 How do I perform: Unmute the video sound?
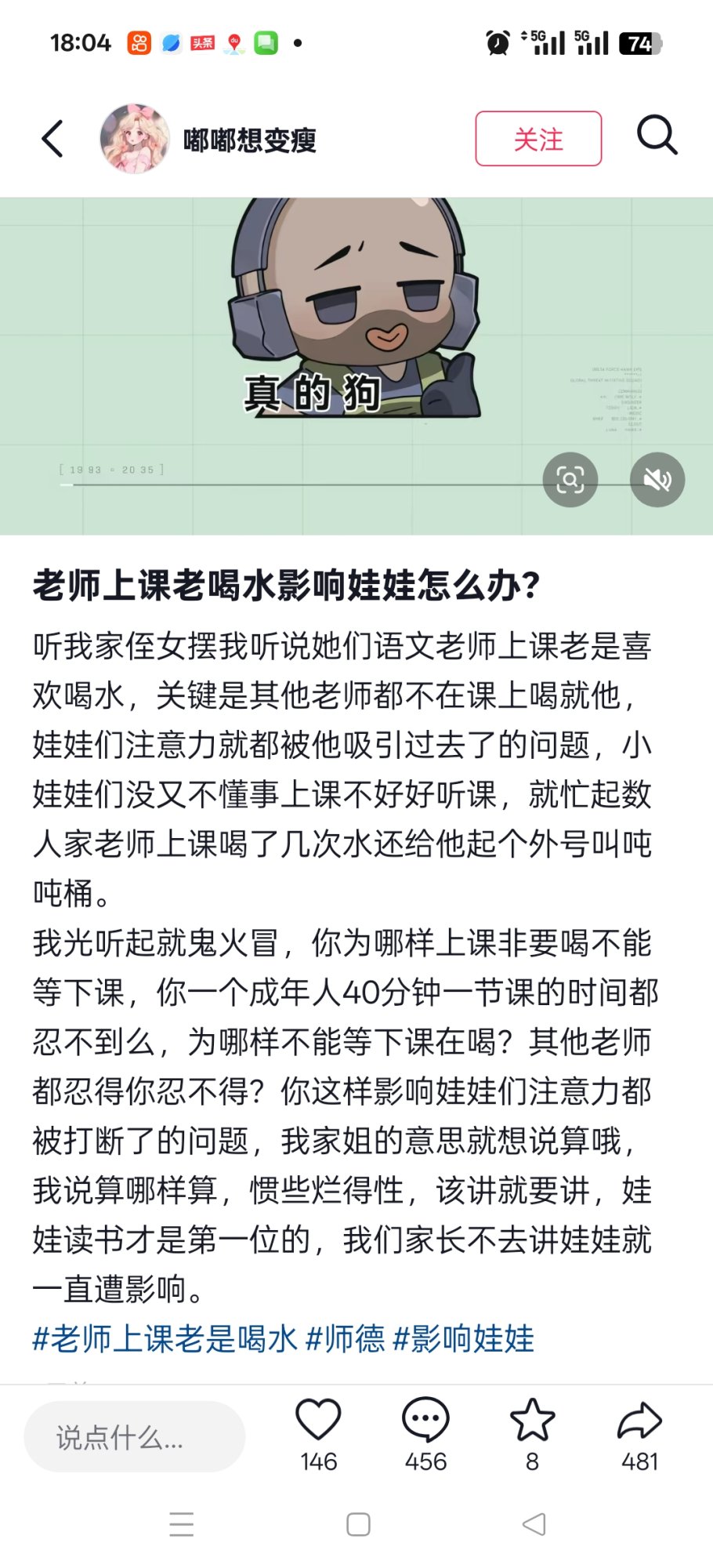coord(657,480)
